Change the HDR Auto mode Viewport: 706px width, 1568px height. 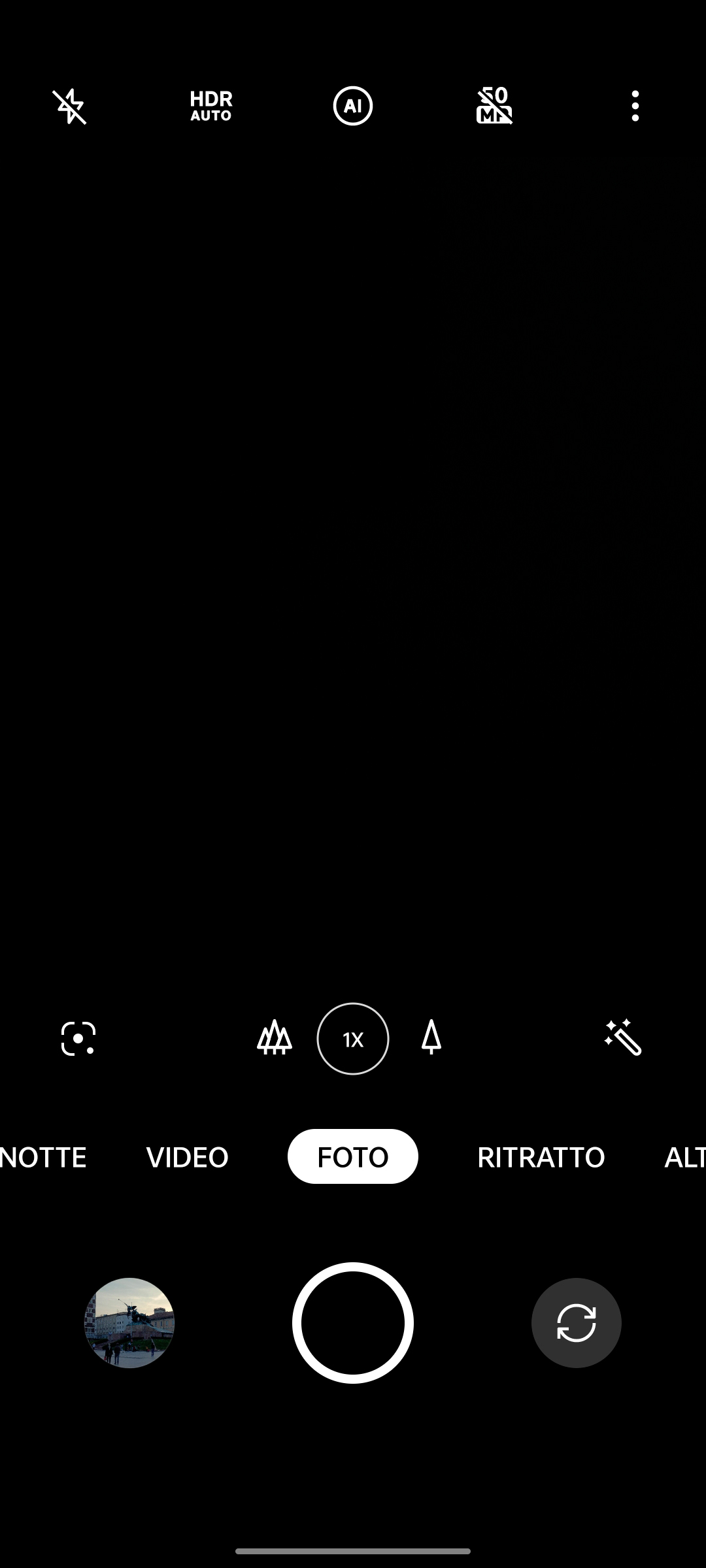point(211,106)
